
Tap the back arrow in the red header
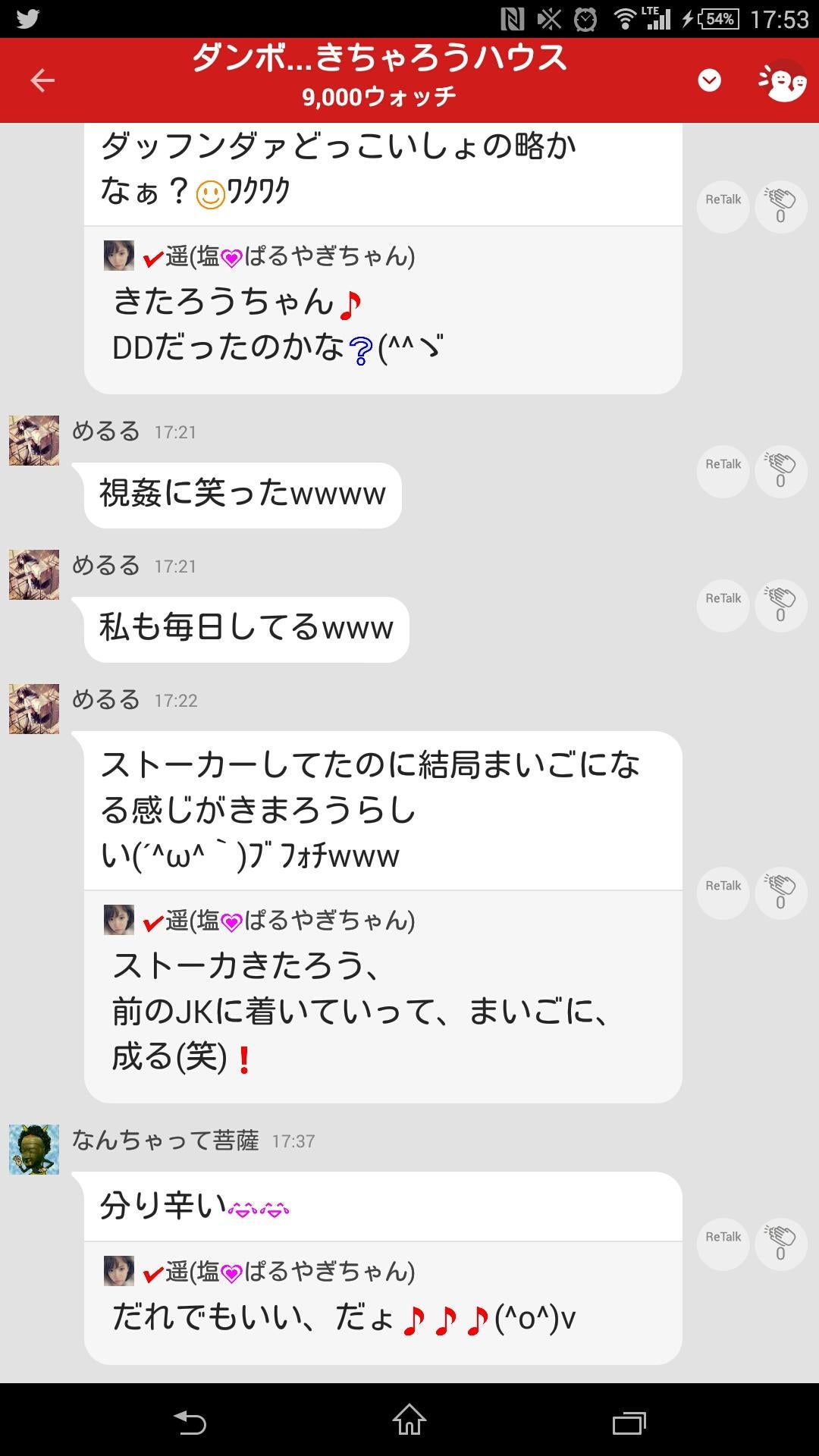point(42,79)
